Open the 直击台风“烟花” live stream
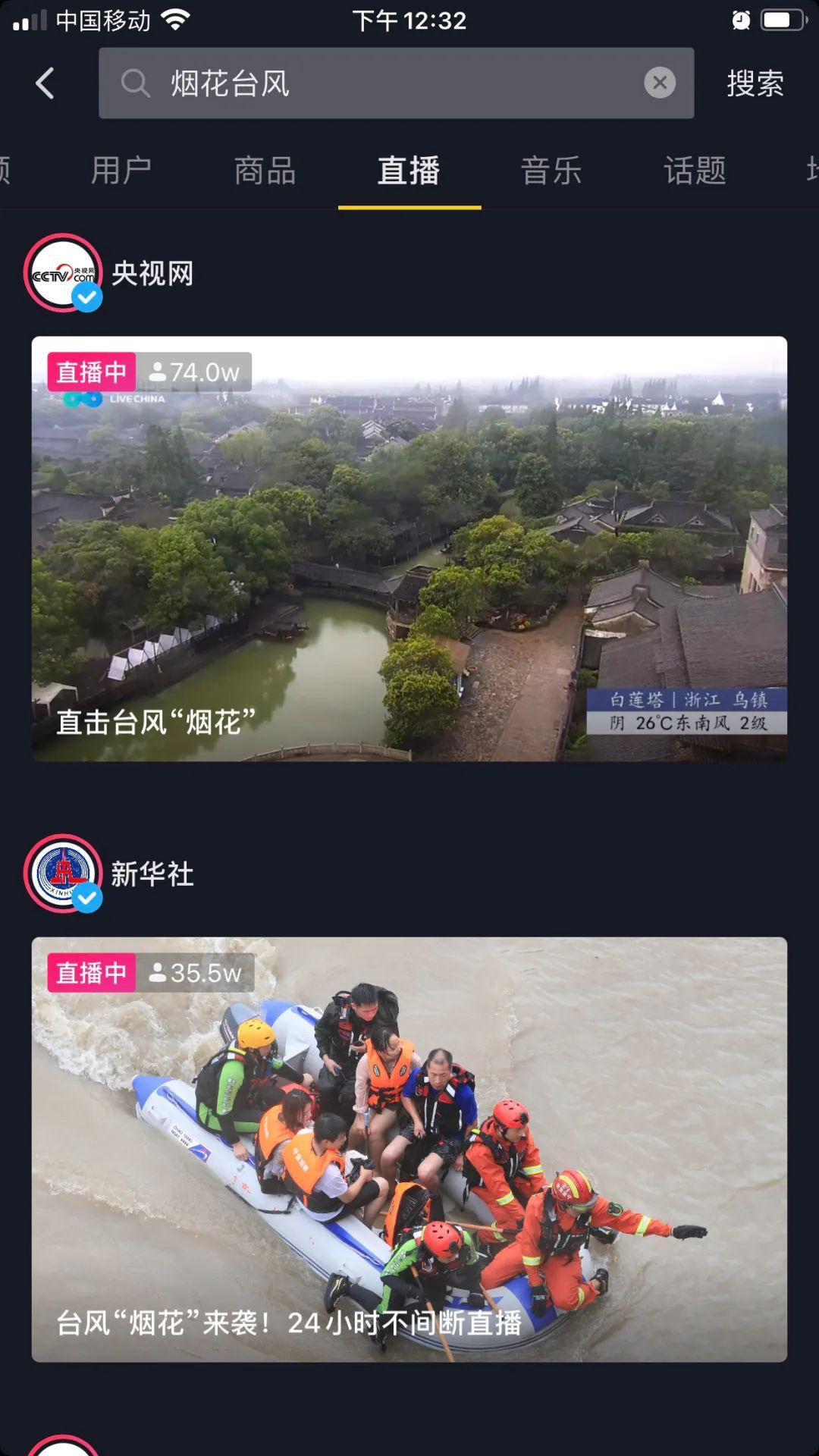The height and width of the screenshot is (1456, 819). [x=409, y=548]
